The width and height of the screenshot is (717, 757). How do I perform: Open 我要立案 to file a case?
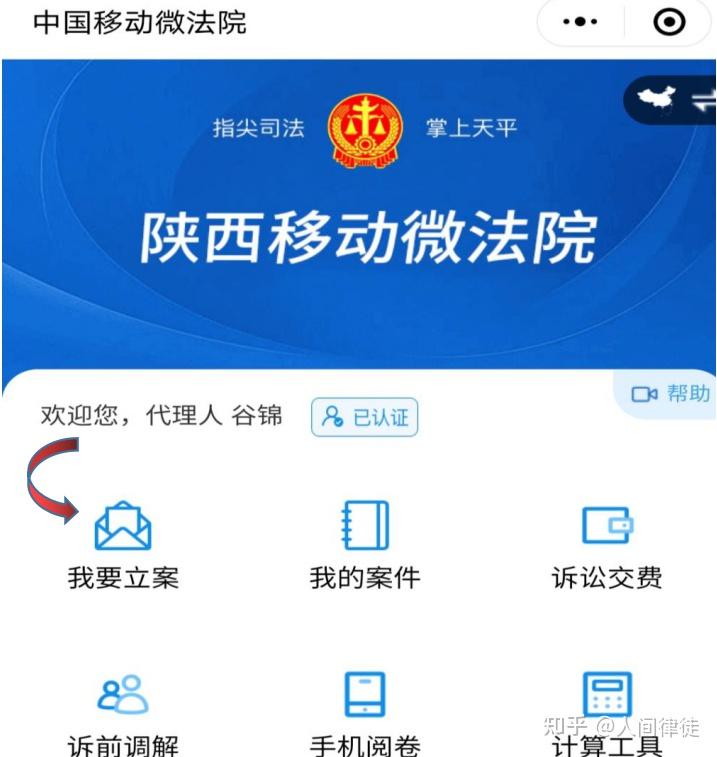123,545
